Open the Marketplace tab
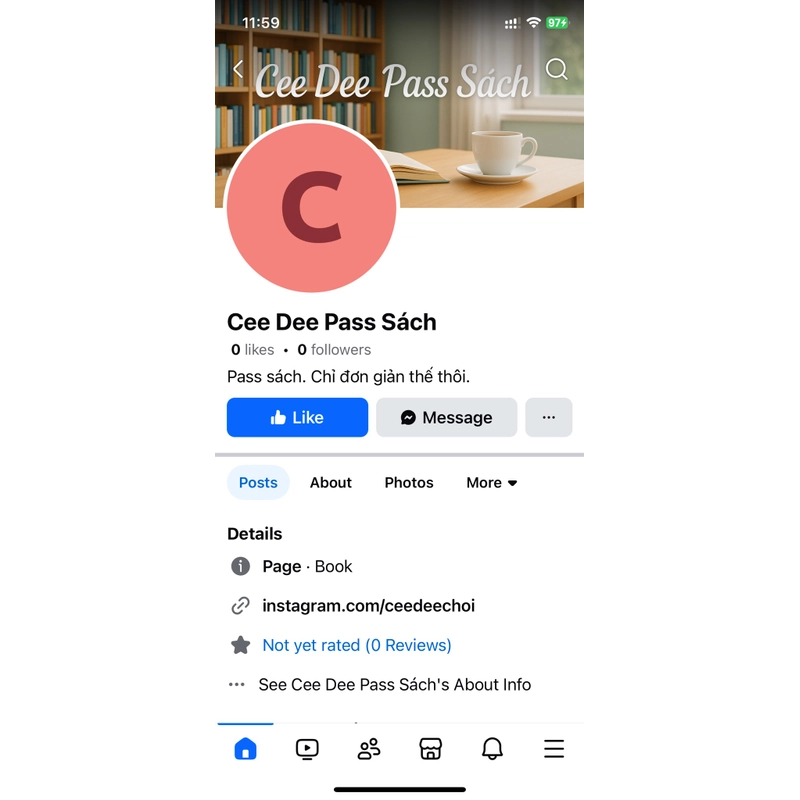 tap(430, 749)
